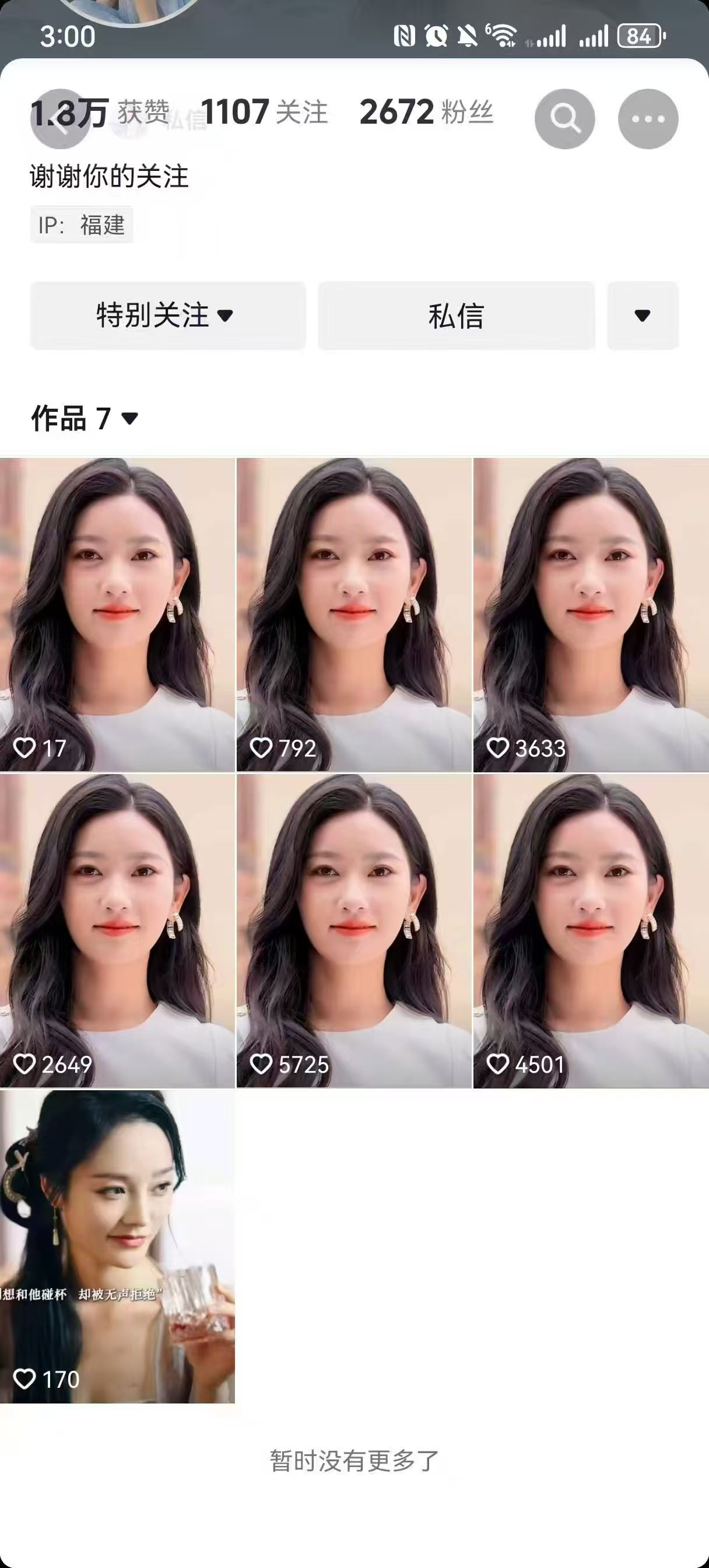Open the video with 4501 likes
This screenshot has height=1568, width=709.
pos(590,932)
